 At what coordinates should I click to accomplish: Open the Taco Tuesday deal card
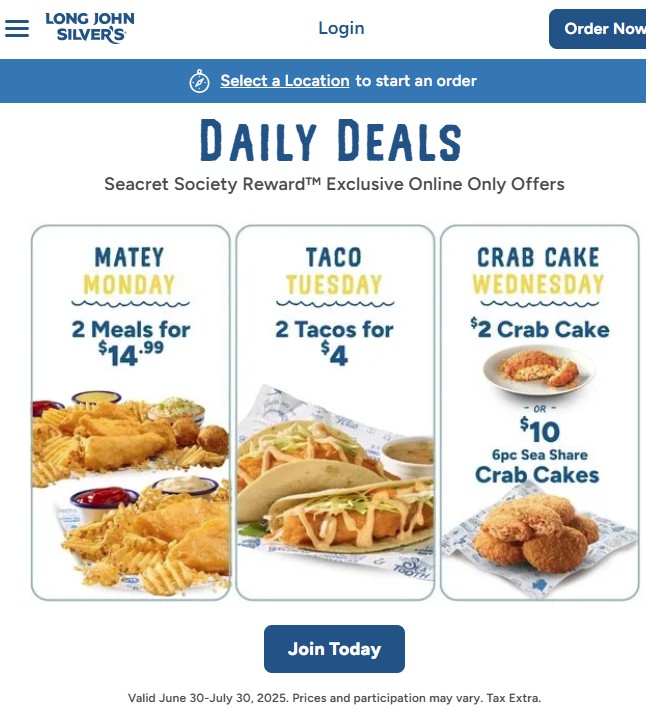335,412
